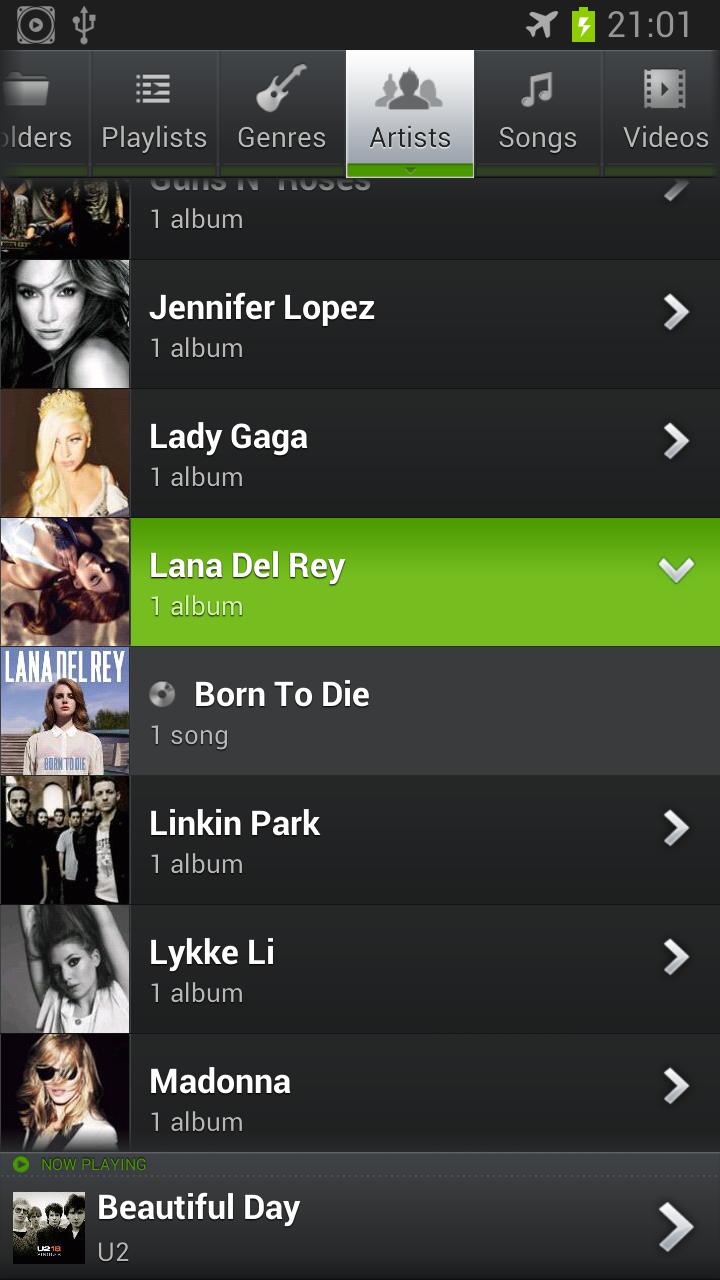720x1280 pixels.
Task: Expand the Jennifer Lopez artist row
Action: pos(360,325)
